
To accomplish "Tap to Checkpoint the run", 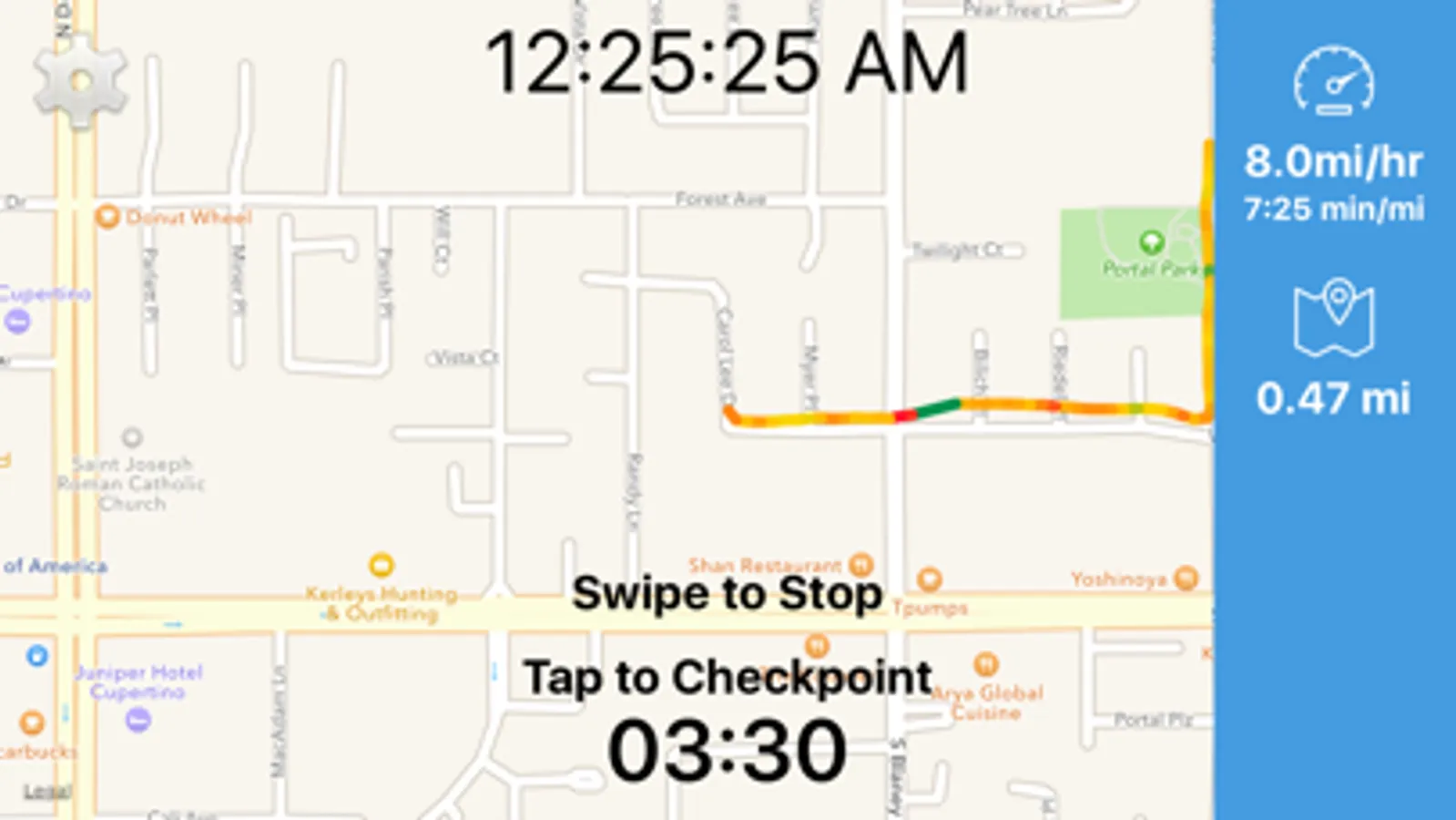I will pos(727,678).
